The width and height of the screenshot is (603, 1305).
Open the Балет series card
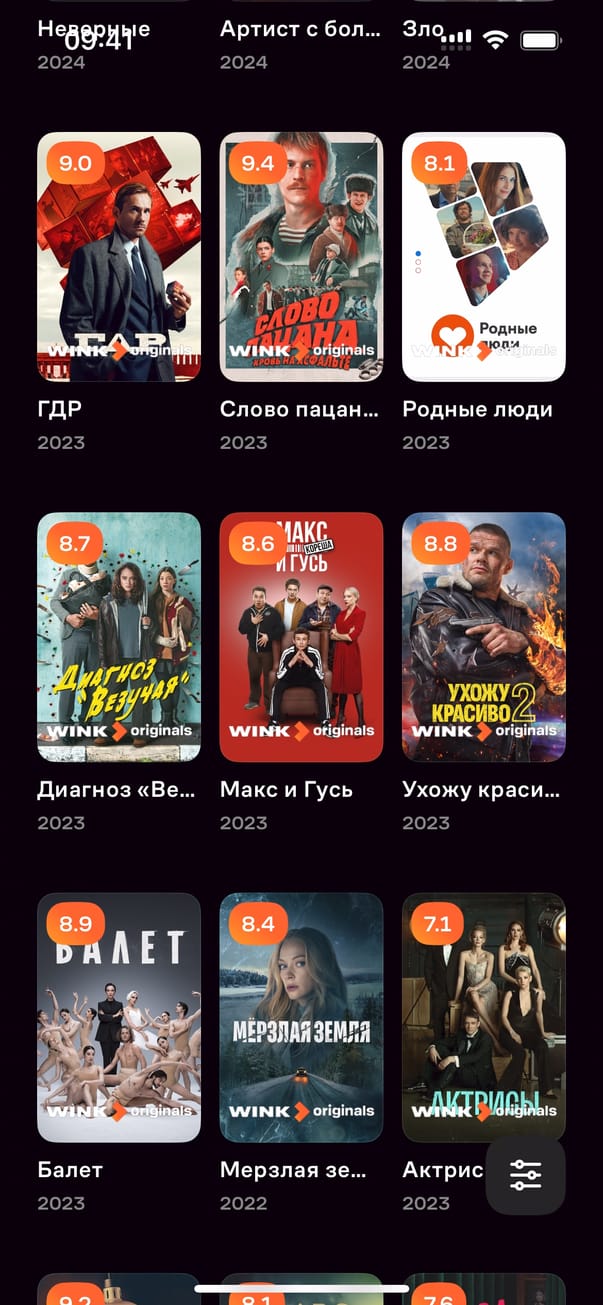click(119, 1017)
